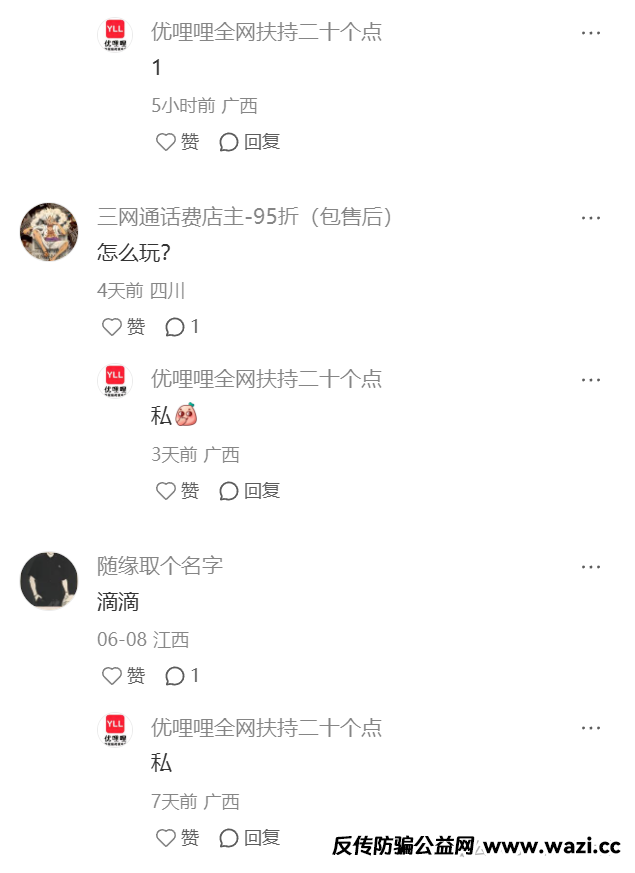Show replies under the "滴滴" comment
The image size is (635, 873).
[182, 676]
